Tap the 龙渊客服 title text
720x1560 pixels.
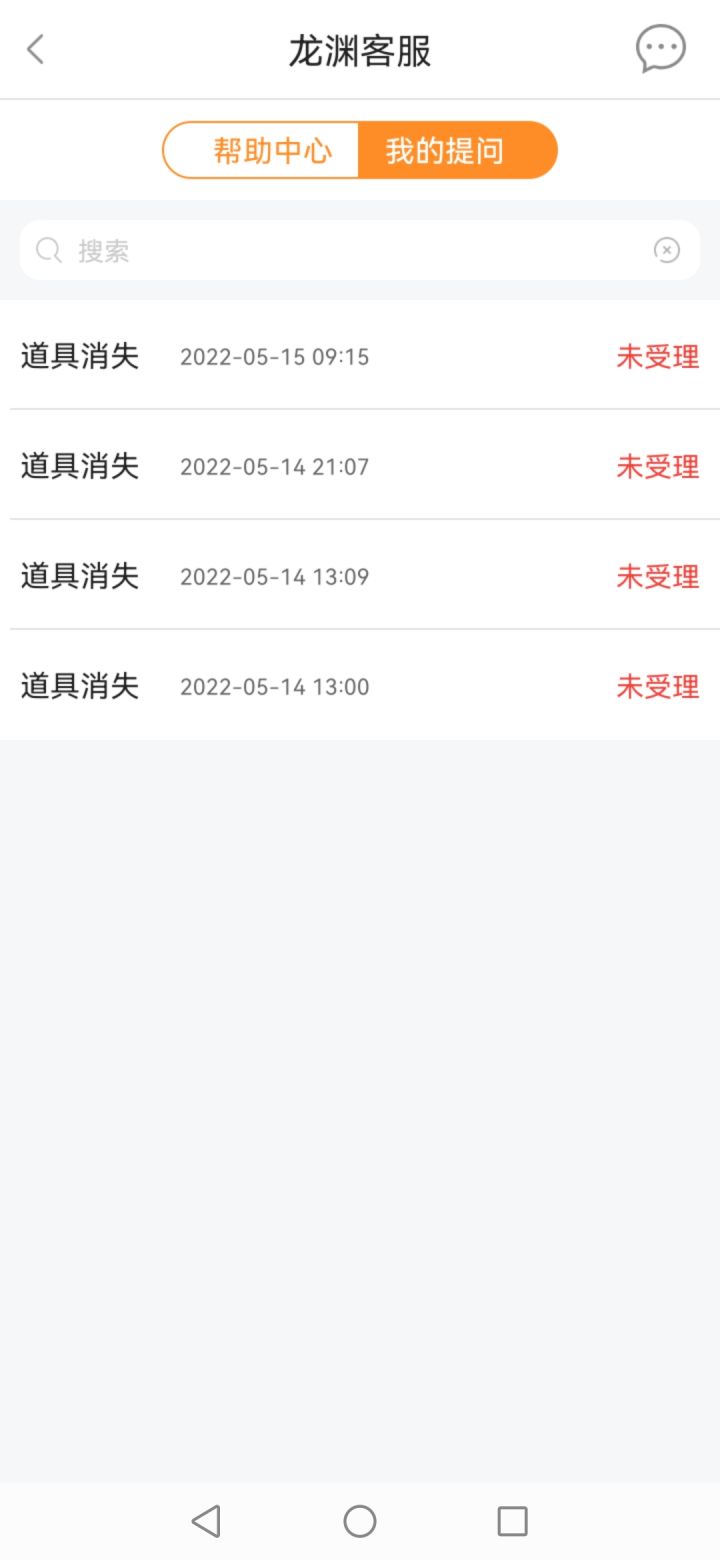click(x=360, y=49)
